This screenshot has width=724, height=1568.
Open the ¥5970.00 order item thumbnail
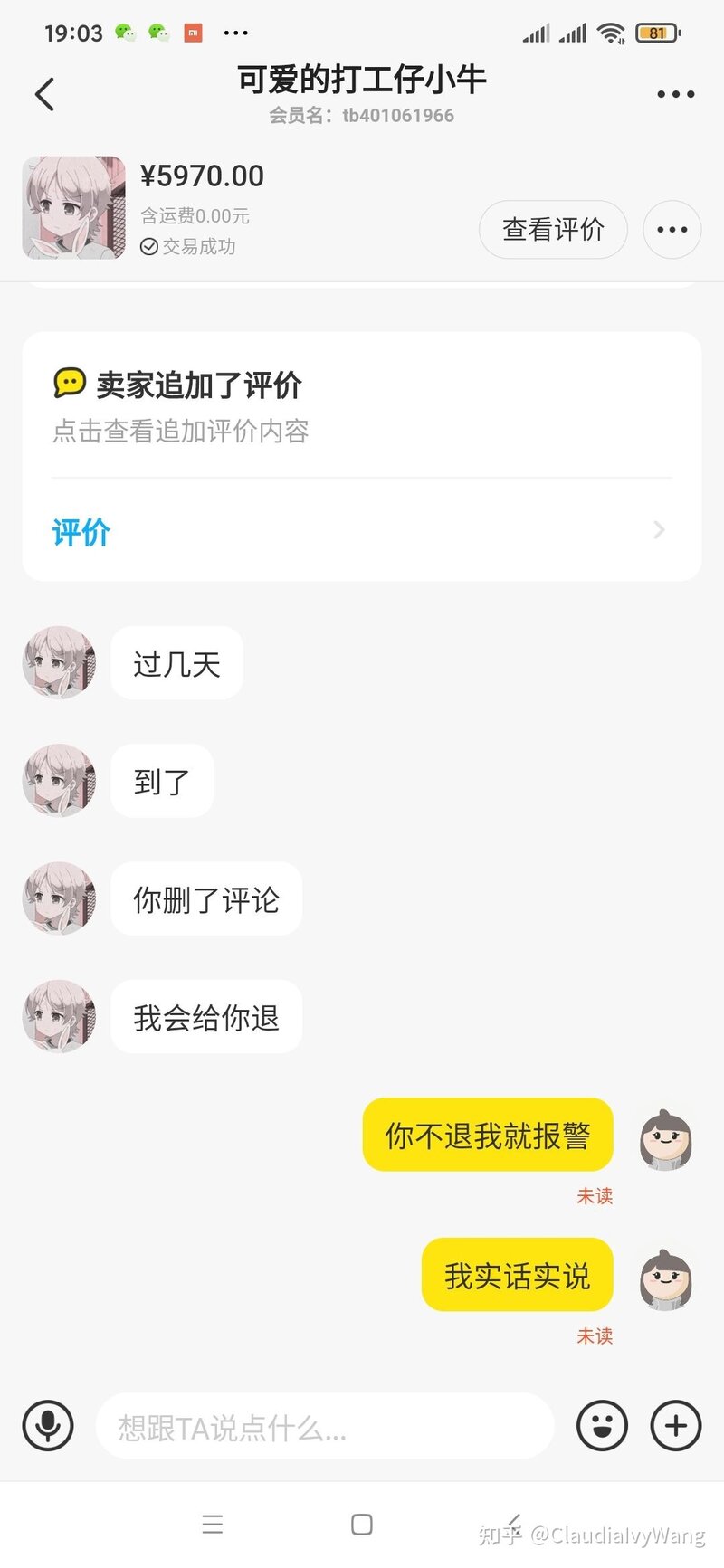(74, 208)
